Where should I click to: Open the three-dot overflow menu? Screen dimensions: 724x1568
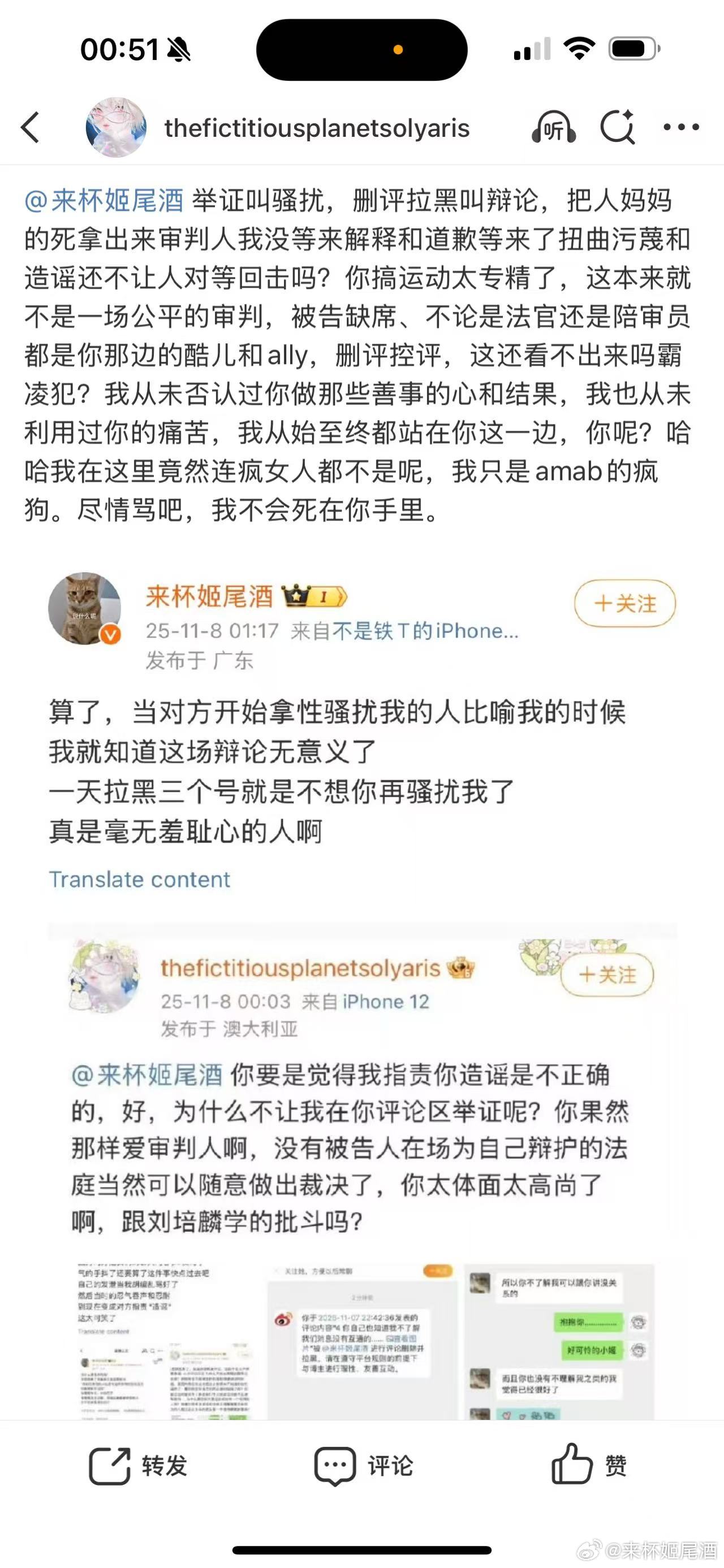[681, 128]
